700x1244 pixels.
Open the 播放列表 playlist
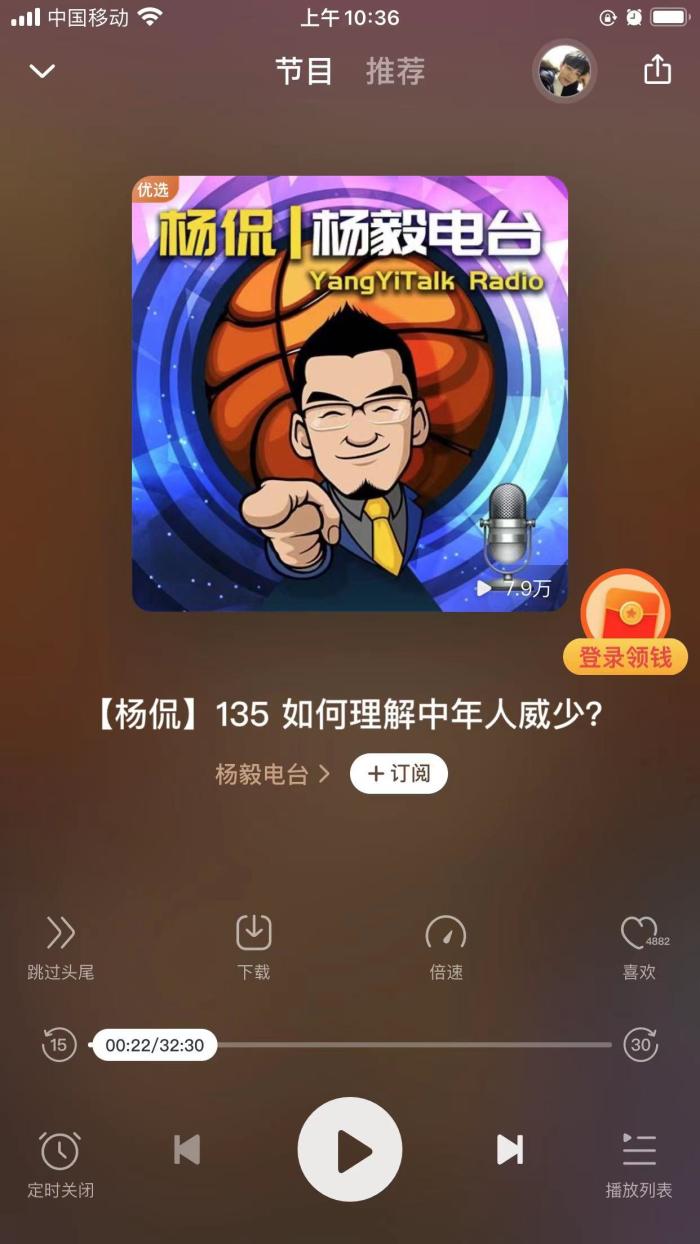(x=639, y=1162)
